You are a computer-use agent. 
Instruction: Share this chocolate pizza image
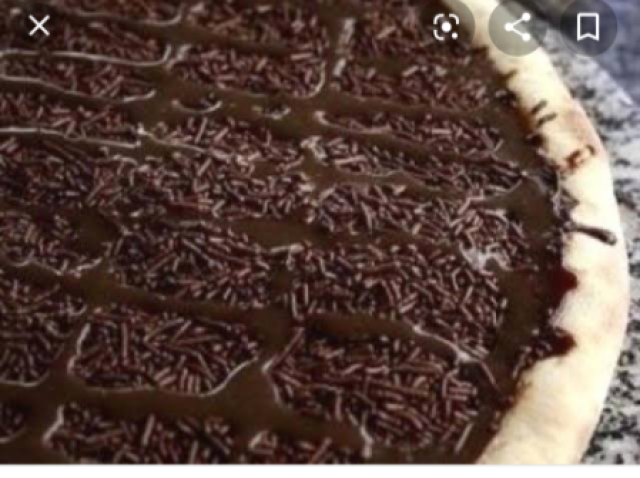click(517, 27)
